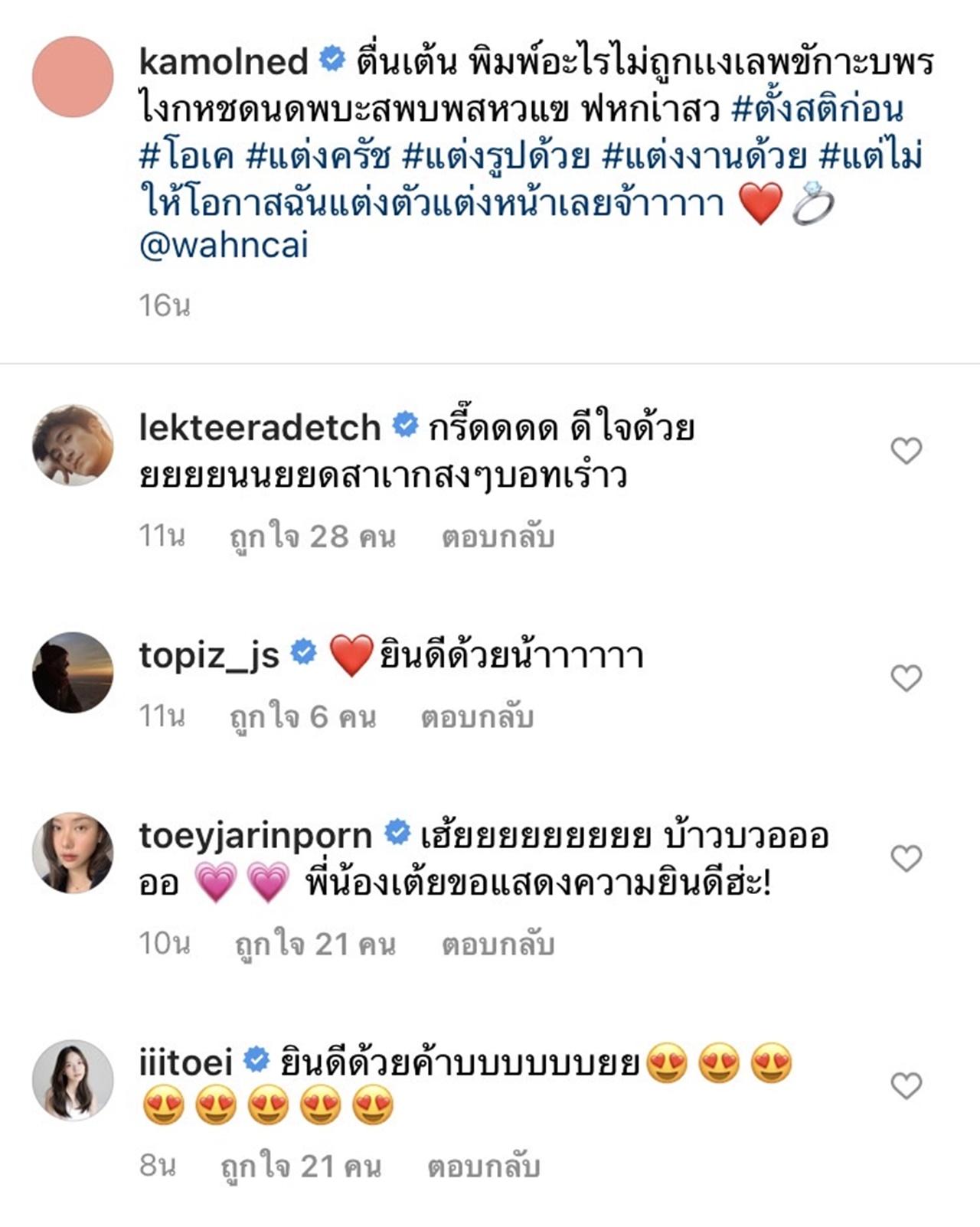Screen dimensions: 980x1227
Task: View the 6 likes on topiz_js's comment
Action: tap(302, 717)
